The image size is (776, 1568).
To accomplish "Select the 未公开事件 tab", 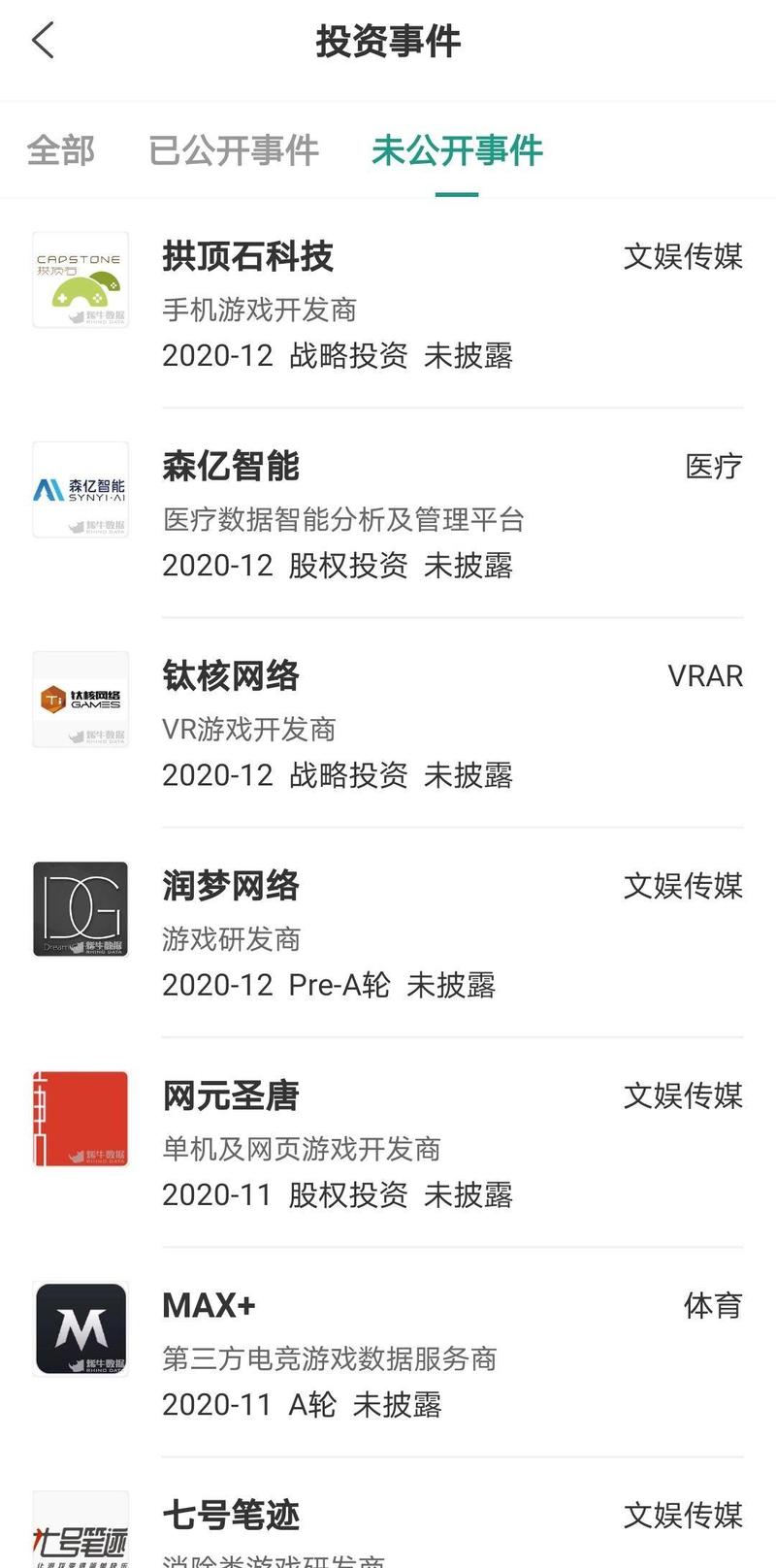I will click(457, 151).
